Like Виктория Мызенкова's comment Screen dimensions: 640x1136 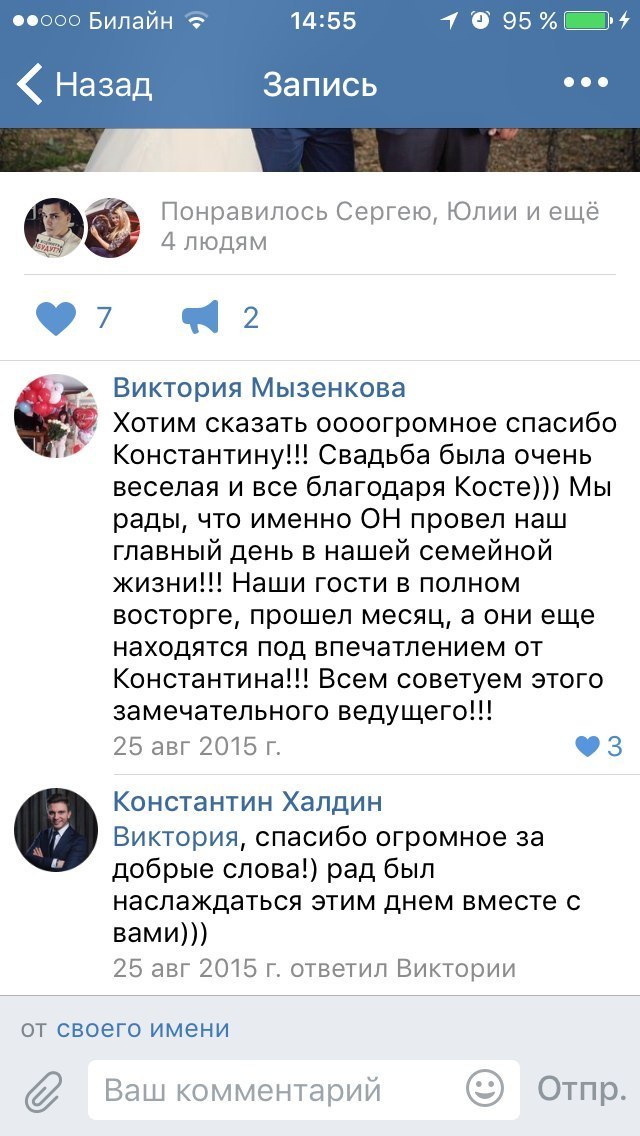599,746
